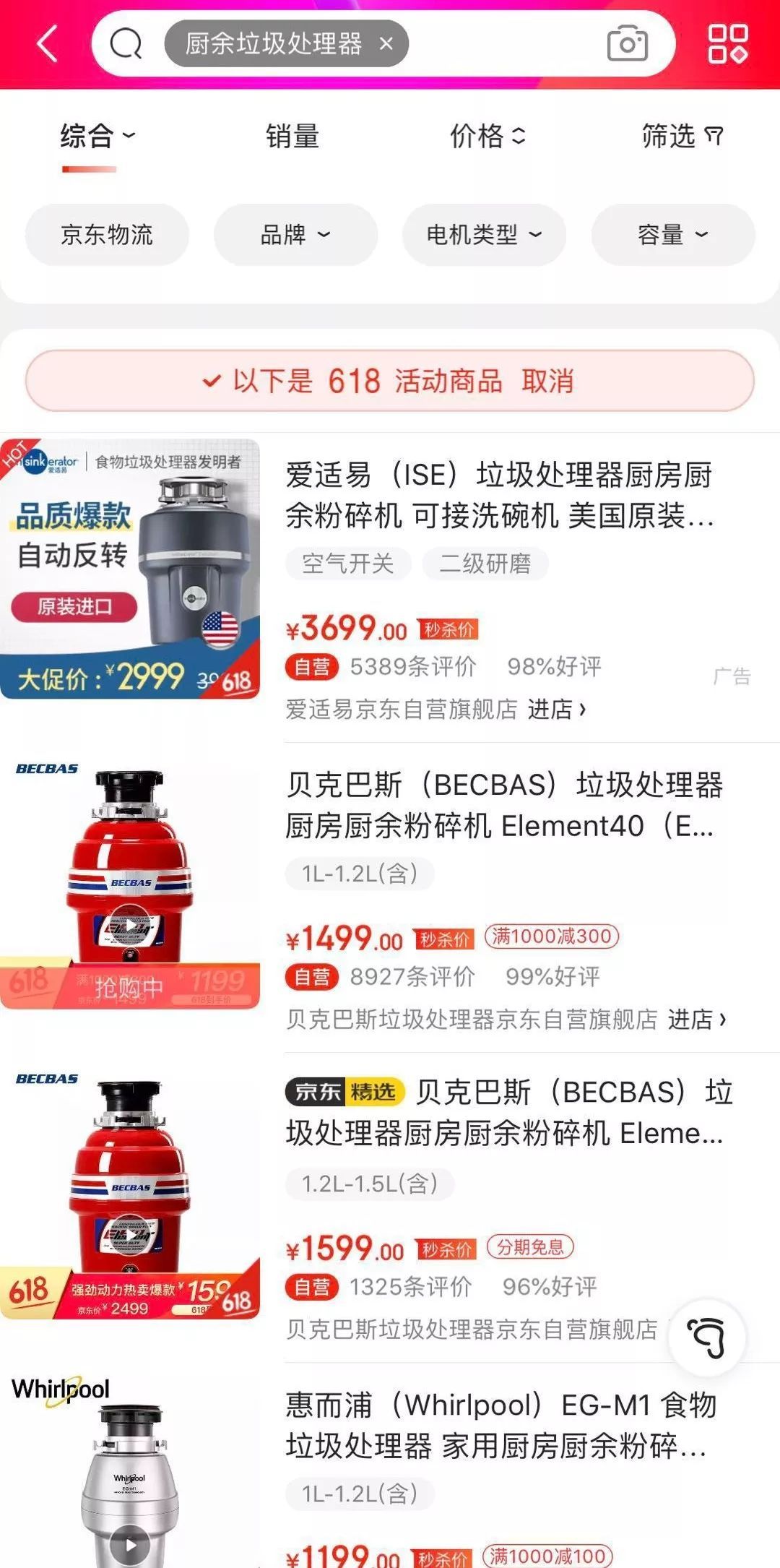The image size is (780, 1568).
Task: Switch the results layout with the grid icon
Action: (727, 44)
